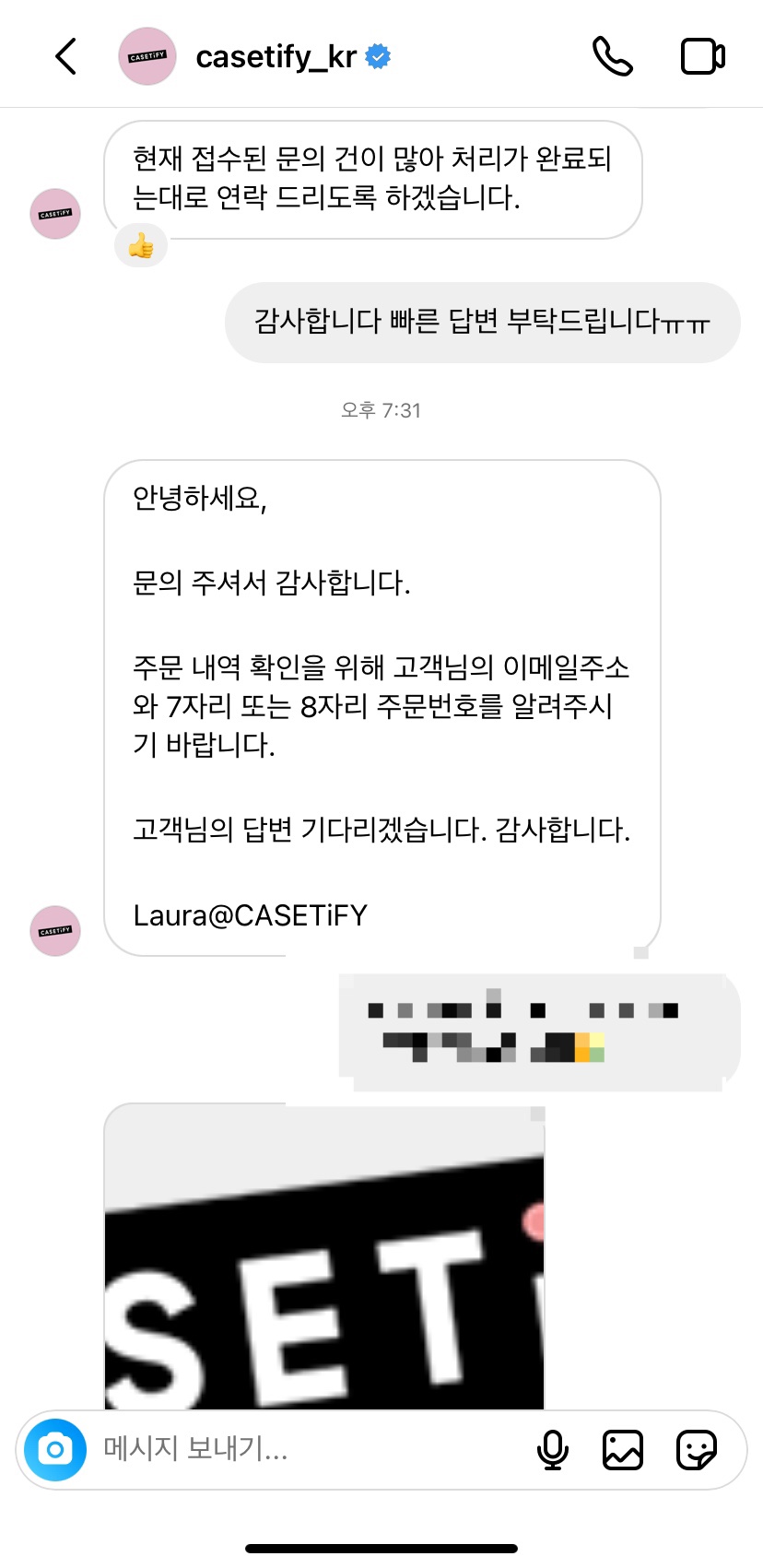Viewport: 763px width, 1568px height.
Task: Open the shared CASETiFY image
Action: (324, 1258)
